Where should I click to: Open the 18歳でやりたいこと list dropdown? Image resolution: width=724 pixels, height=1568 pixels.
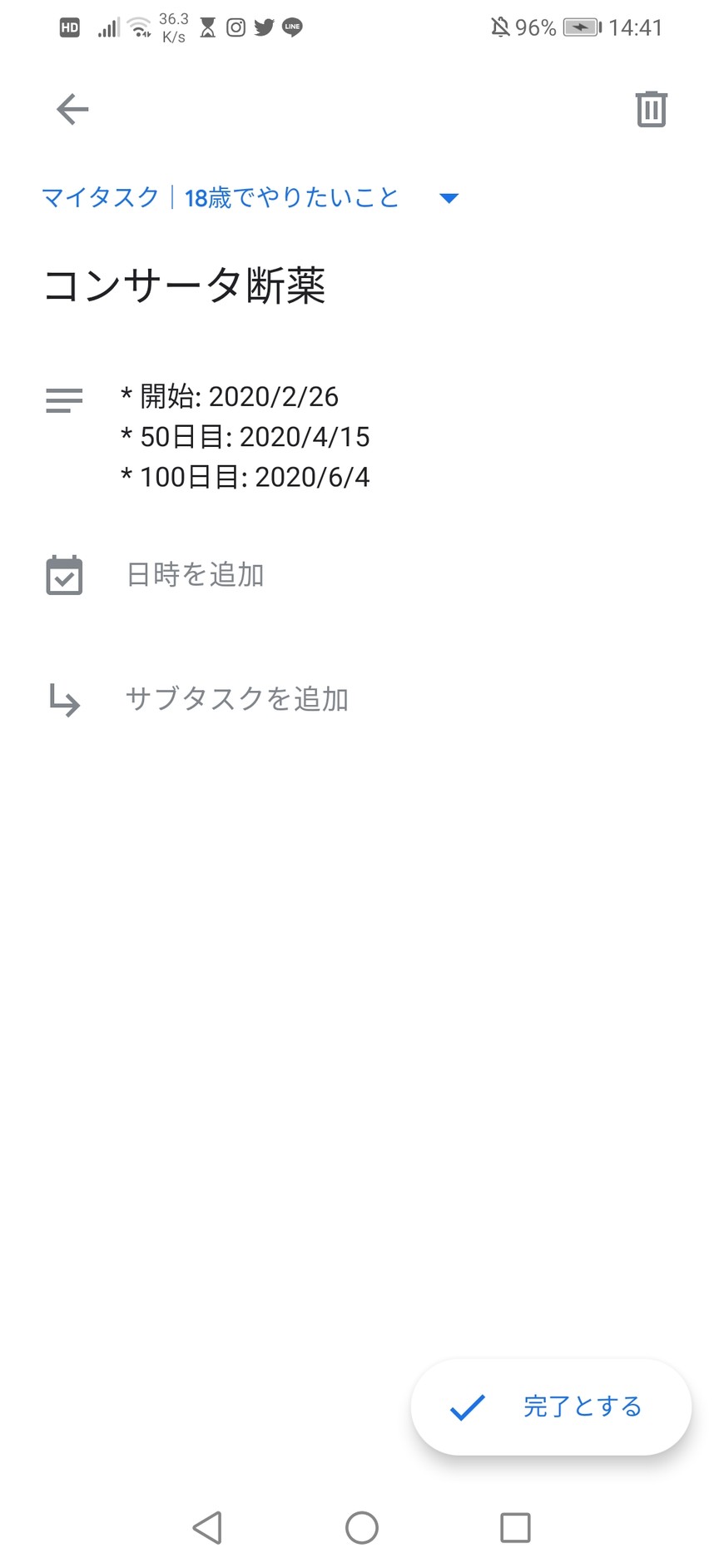pyautogui.click(x=448, y=198)
